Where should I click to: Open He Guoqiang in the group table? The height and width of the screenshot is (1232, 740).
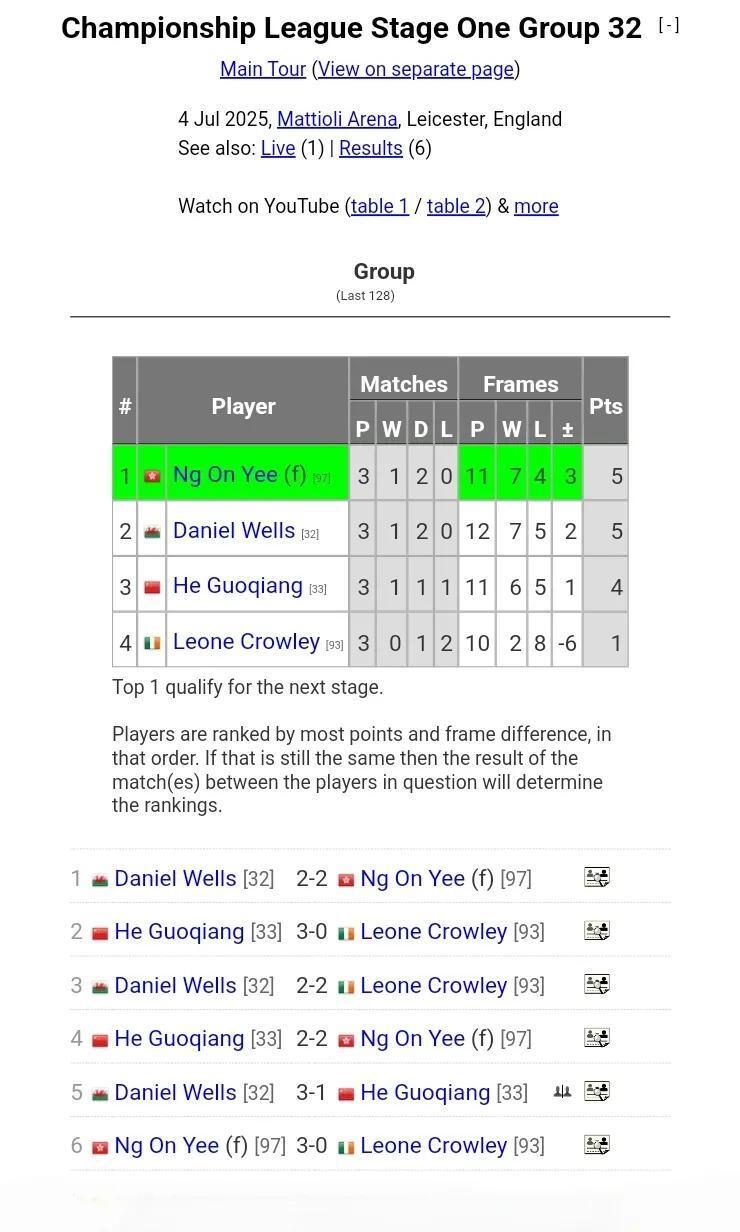238,585
